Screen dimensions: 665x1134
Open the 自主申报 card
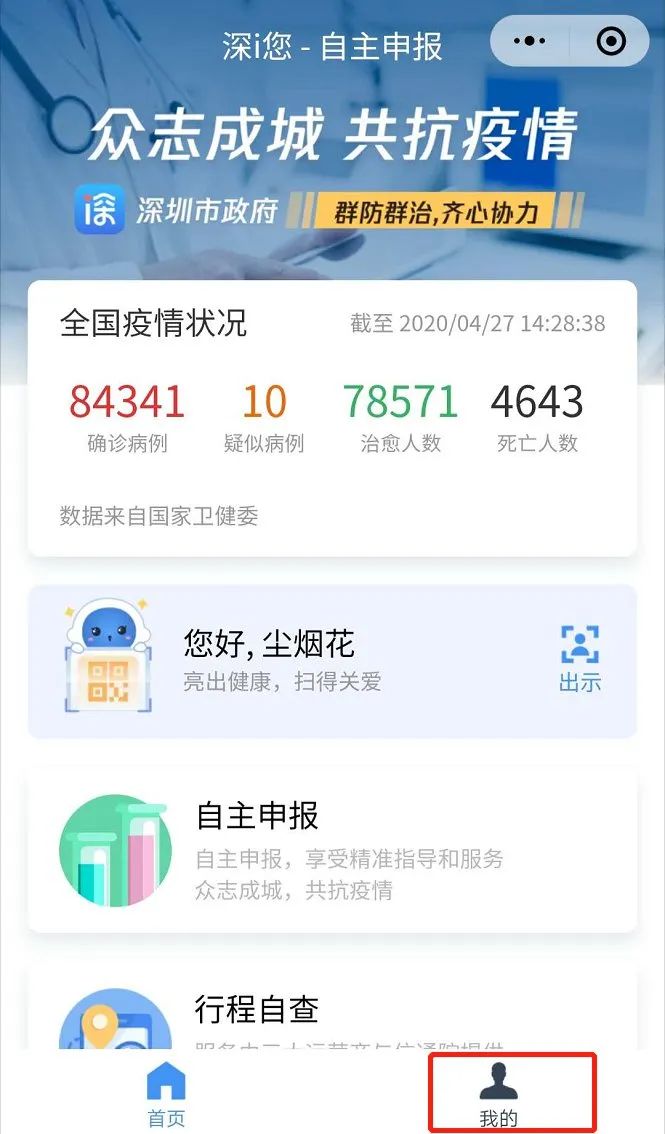pos(332,849)
